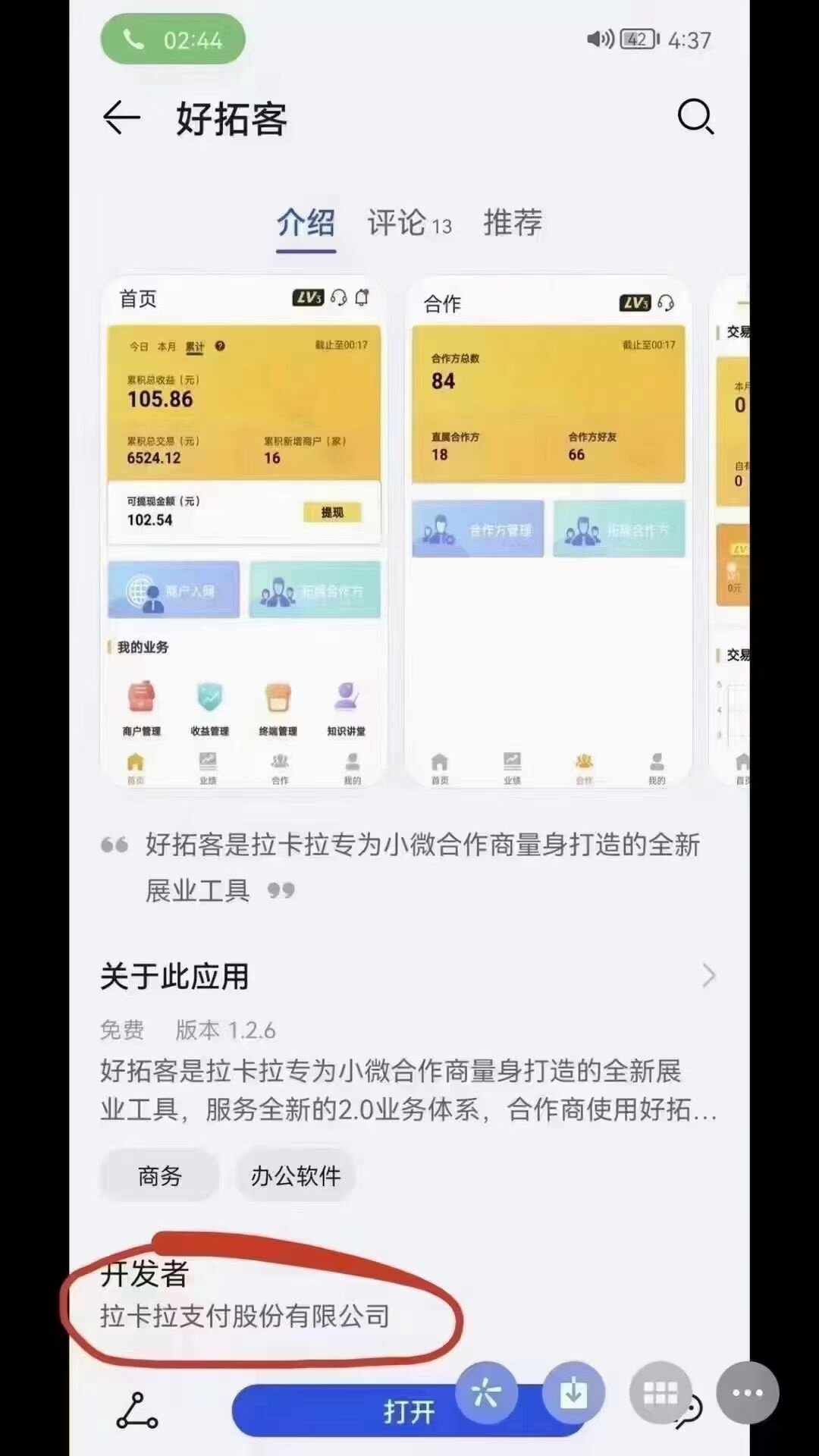Tap the floating sparkle icon
The image size is (819, 1456).
click(x=486, y=1393)
